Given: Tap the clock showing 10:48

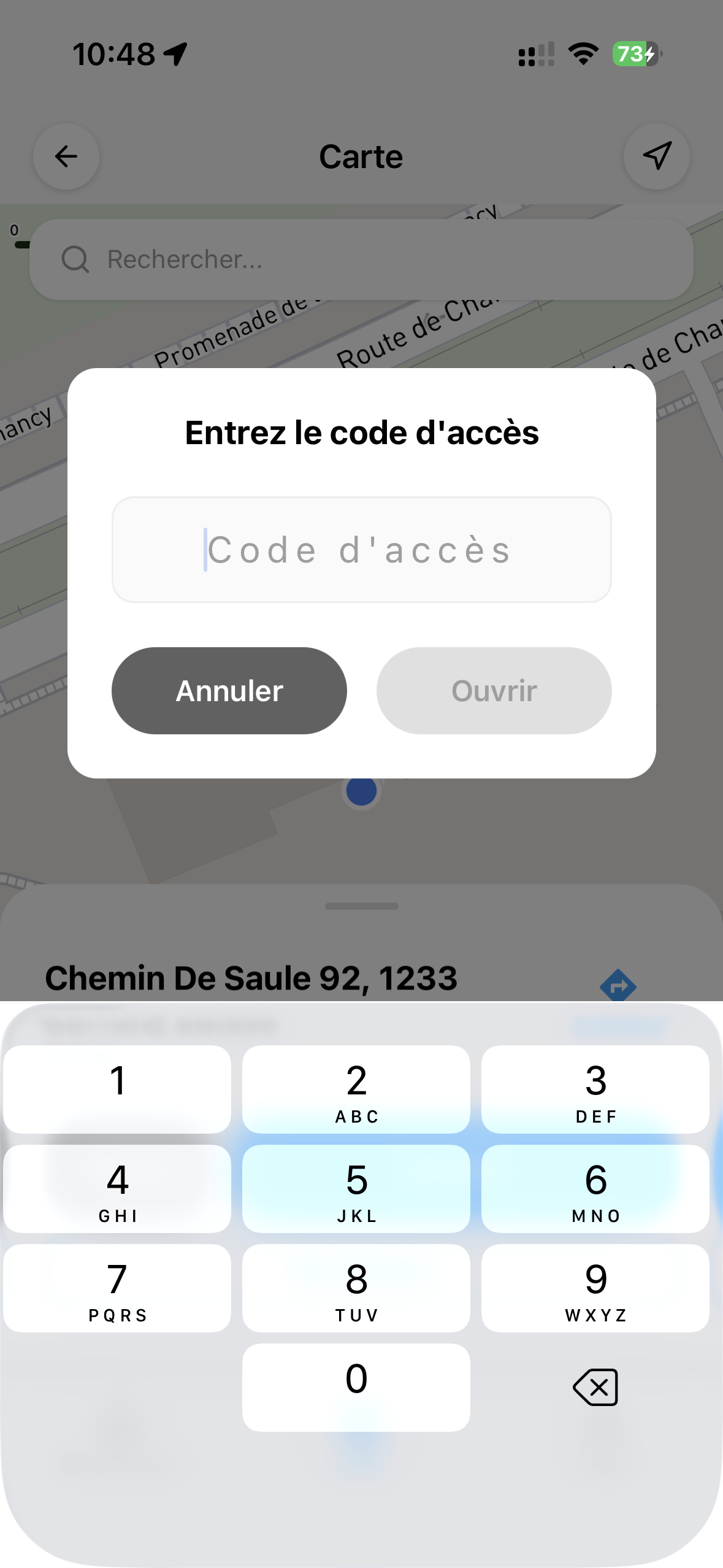Looking at the screenshot, I should point(113,54).
